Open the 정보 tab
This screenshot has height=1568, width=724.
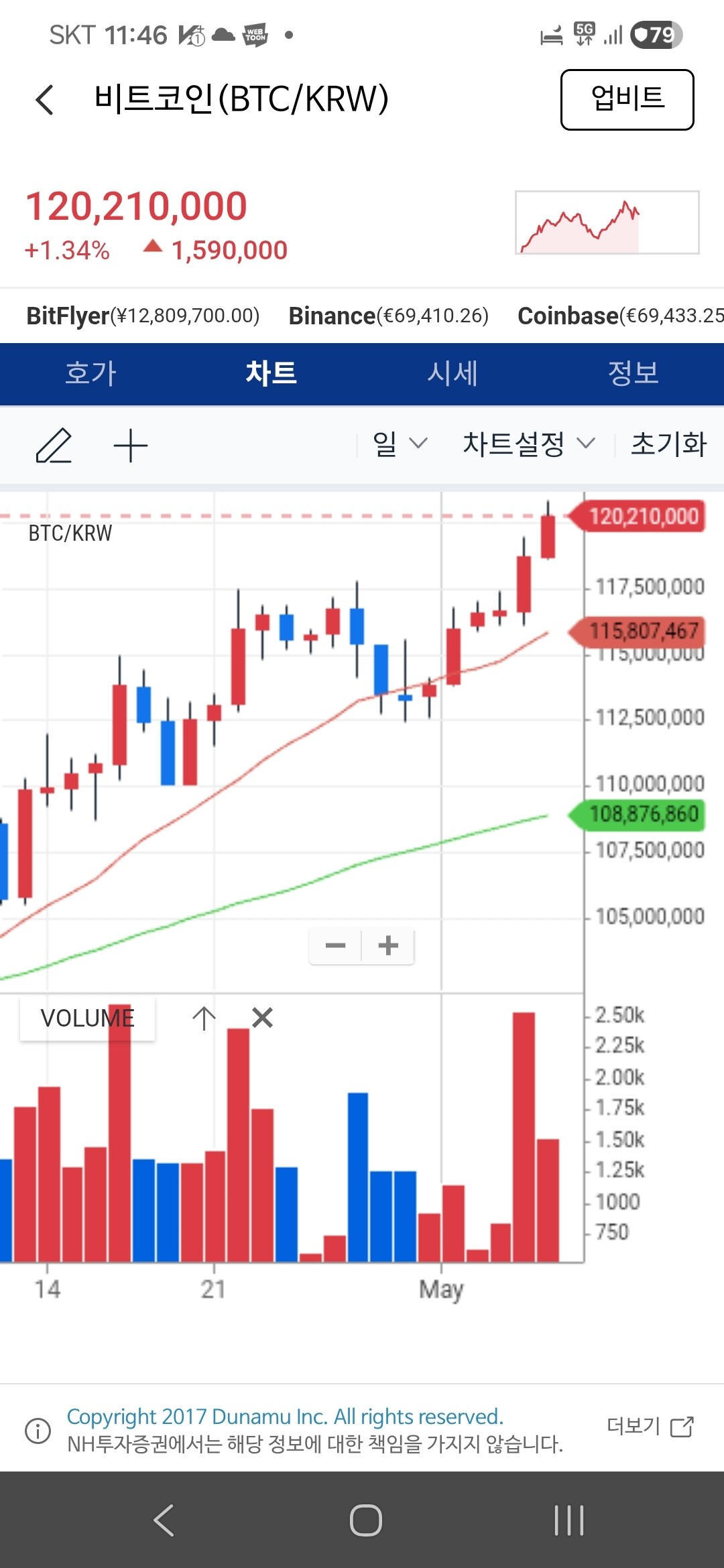coord(633,373)
